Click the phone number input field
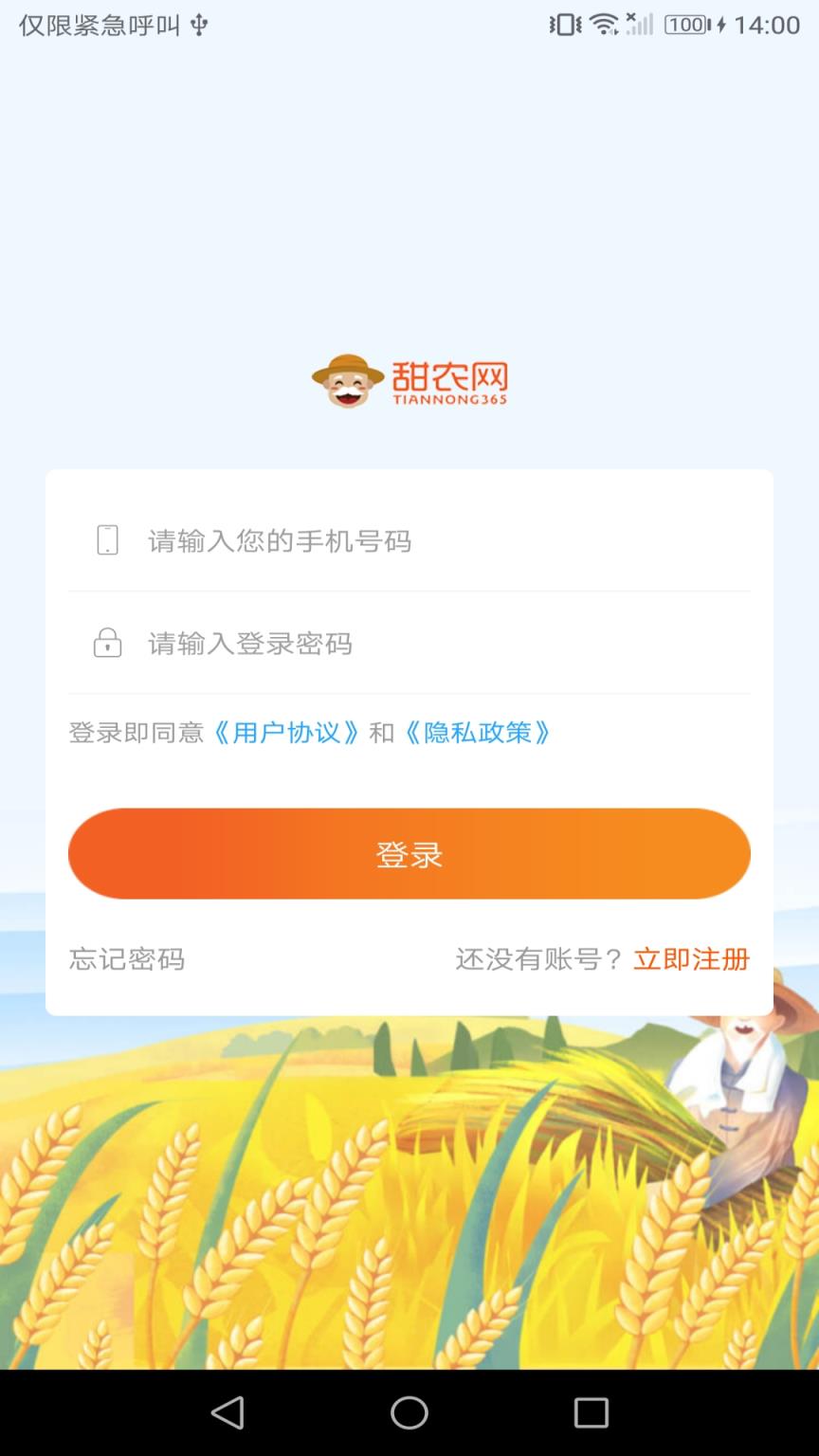819x1456 pixels. [x=379, y=538]
